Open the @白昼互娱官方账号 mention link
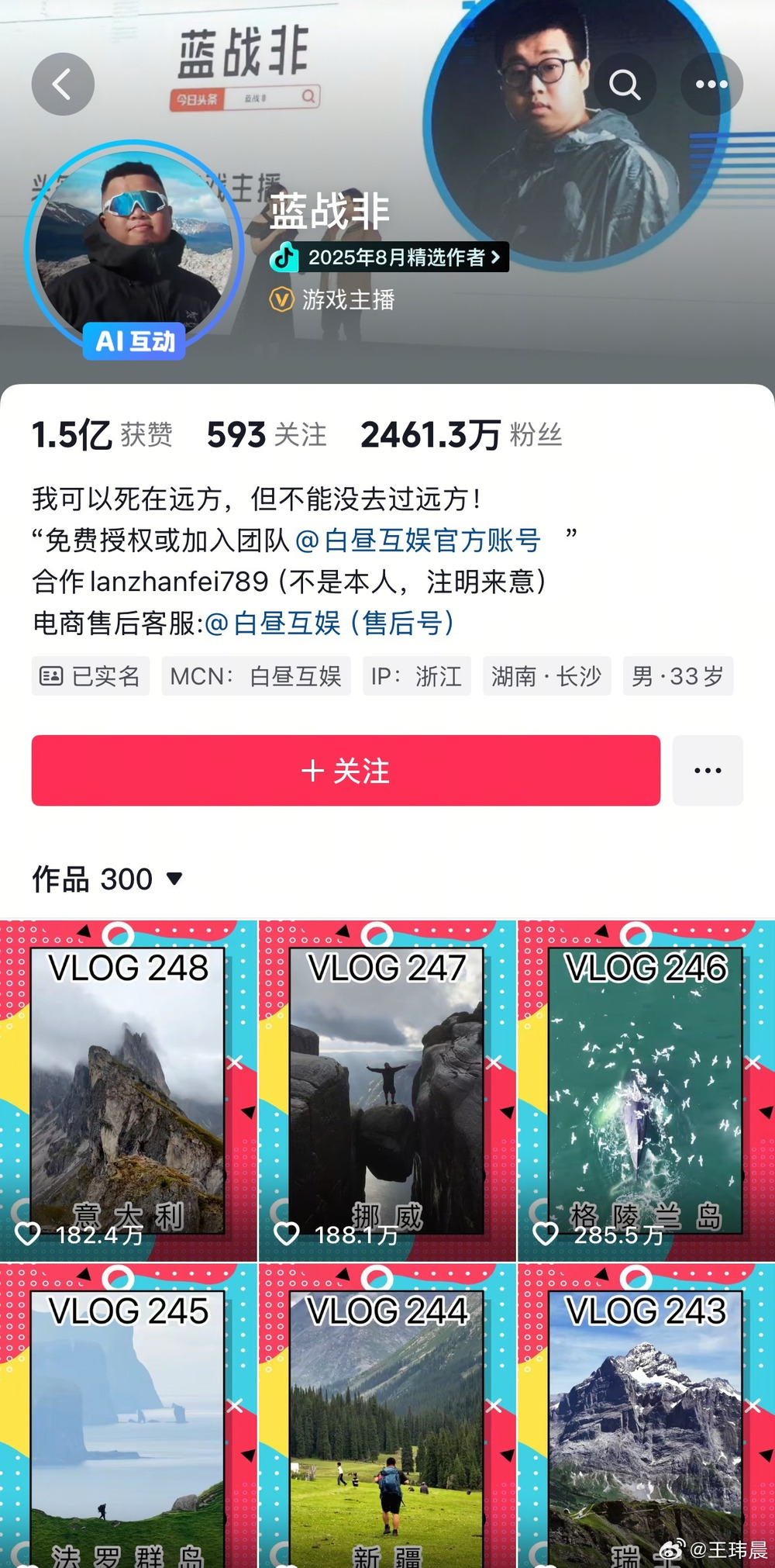 point(418,541)
